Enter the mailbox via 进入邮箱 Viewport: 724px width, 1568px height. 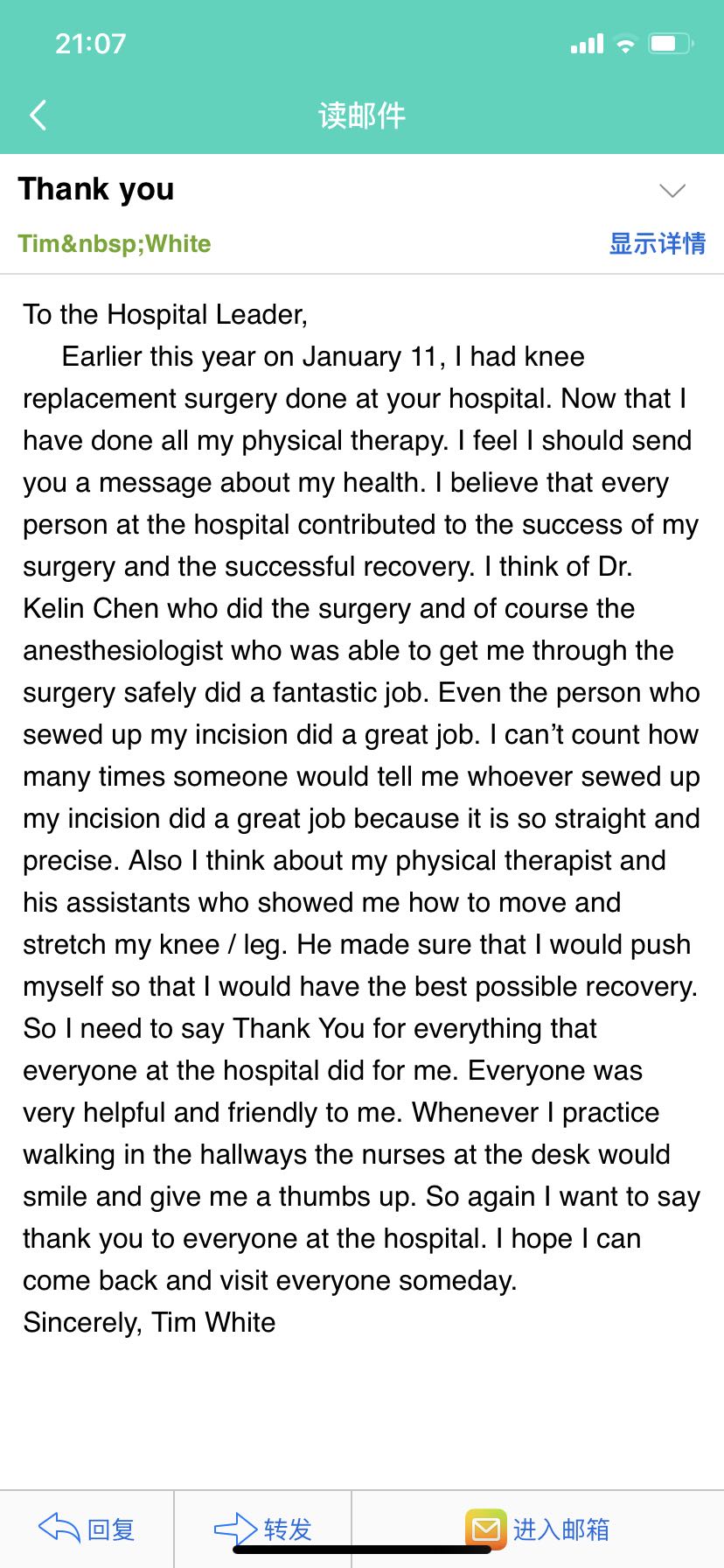point(538,1529)
